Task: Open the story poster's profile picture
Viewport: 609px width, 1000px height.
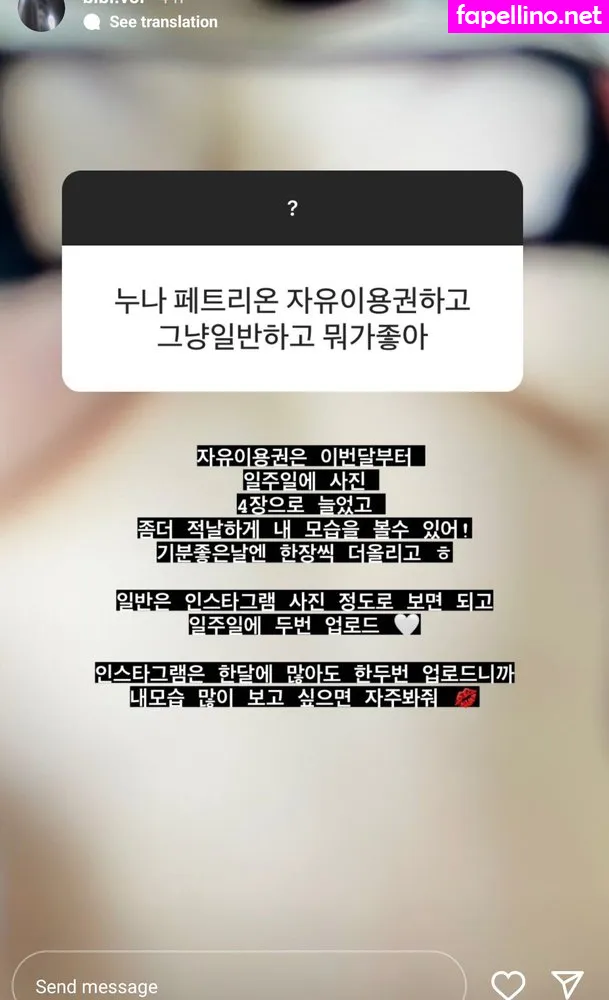Action: (x=42, y=12)
